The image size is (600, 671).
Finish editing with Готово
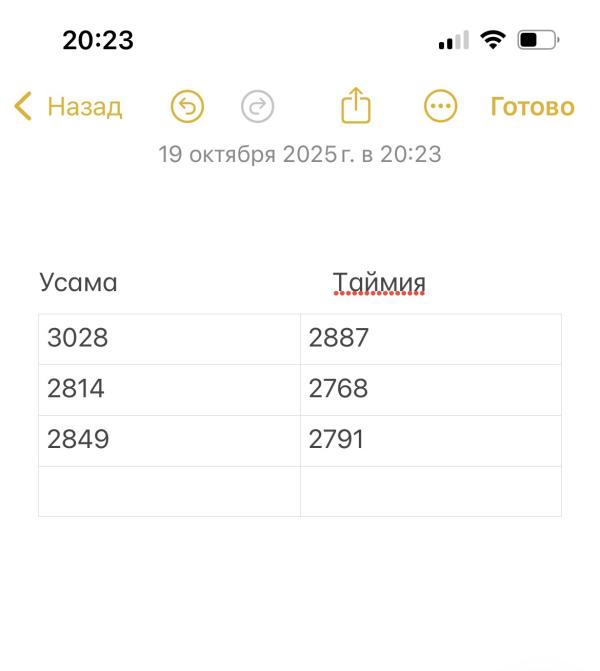[532, 107]
